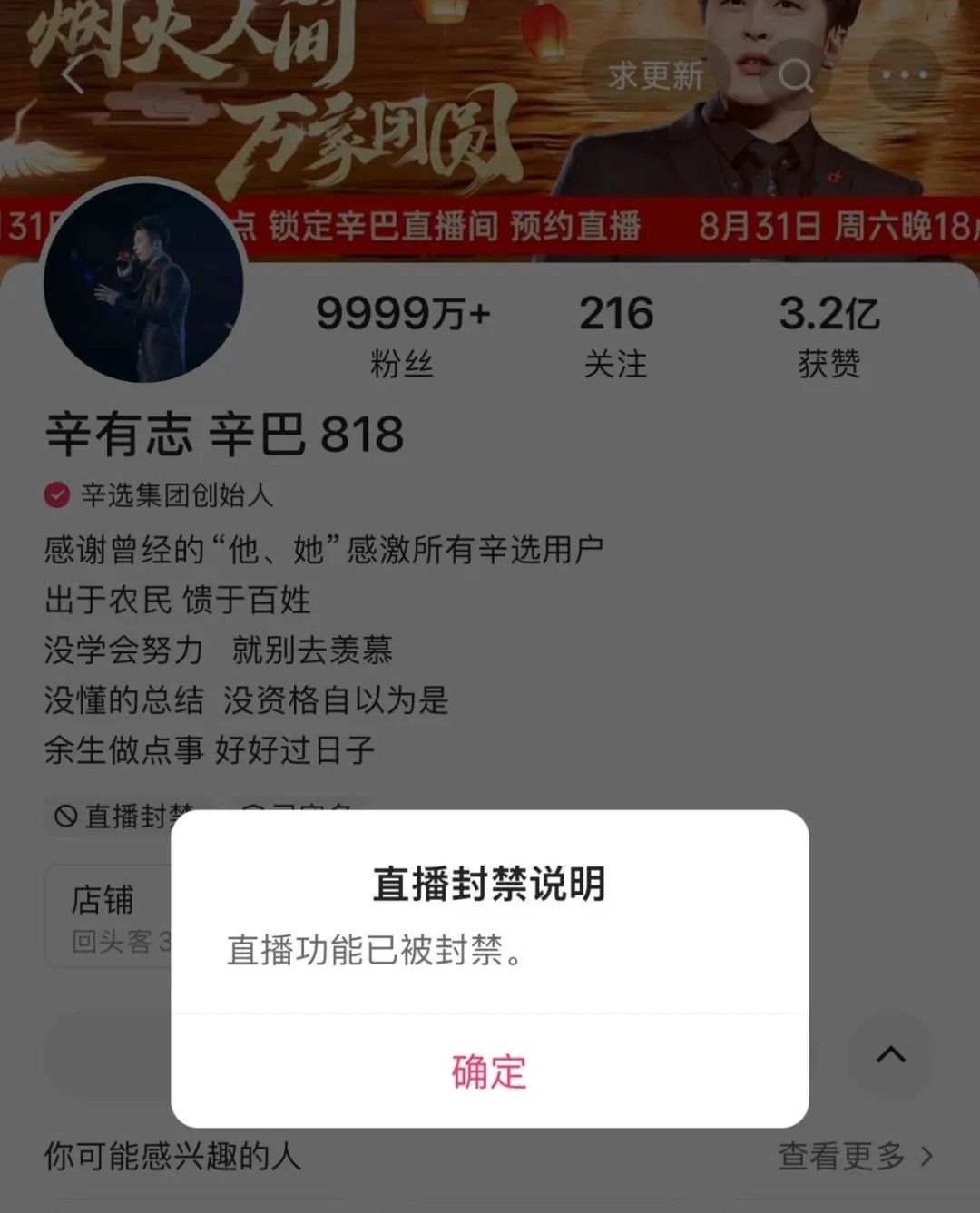Click the red verification checkmark badge
Screen dimensions: 980x1213
[58, 495]
